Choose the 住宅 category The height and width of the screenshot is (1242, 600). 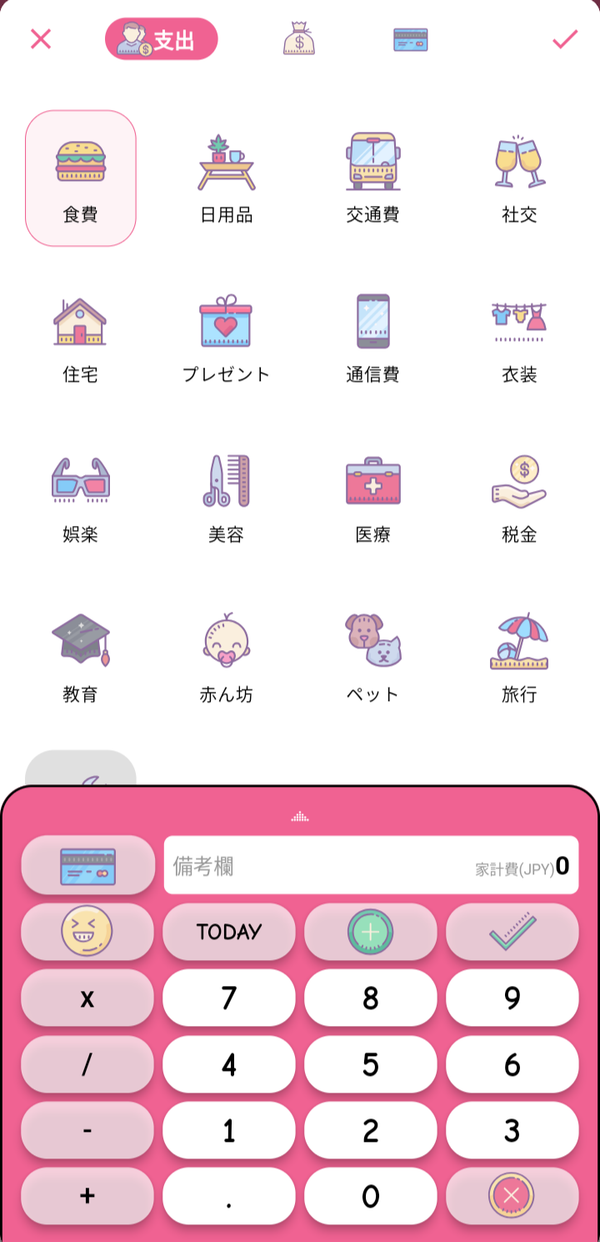(x=80, y=338)
